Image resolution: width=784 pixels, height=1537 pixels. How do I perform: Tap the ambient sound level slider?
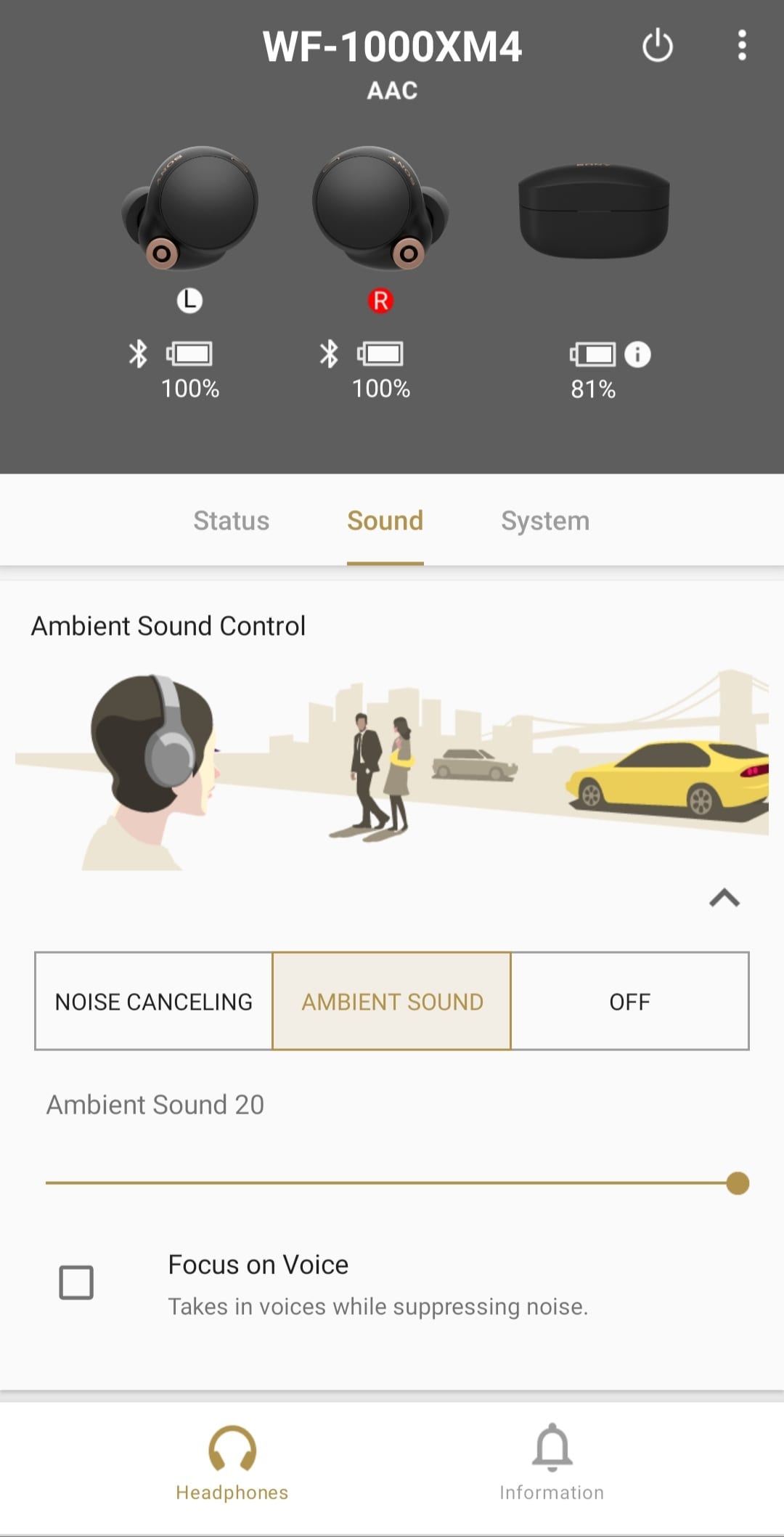(x=392, y=1183)
